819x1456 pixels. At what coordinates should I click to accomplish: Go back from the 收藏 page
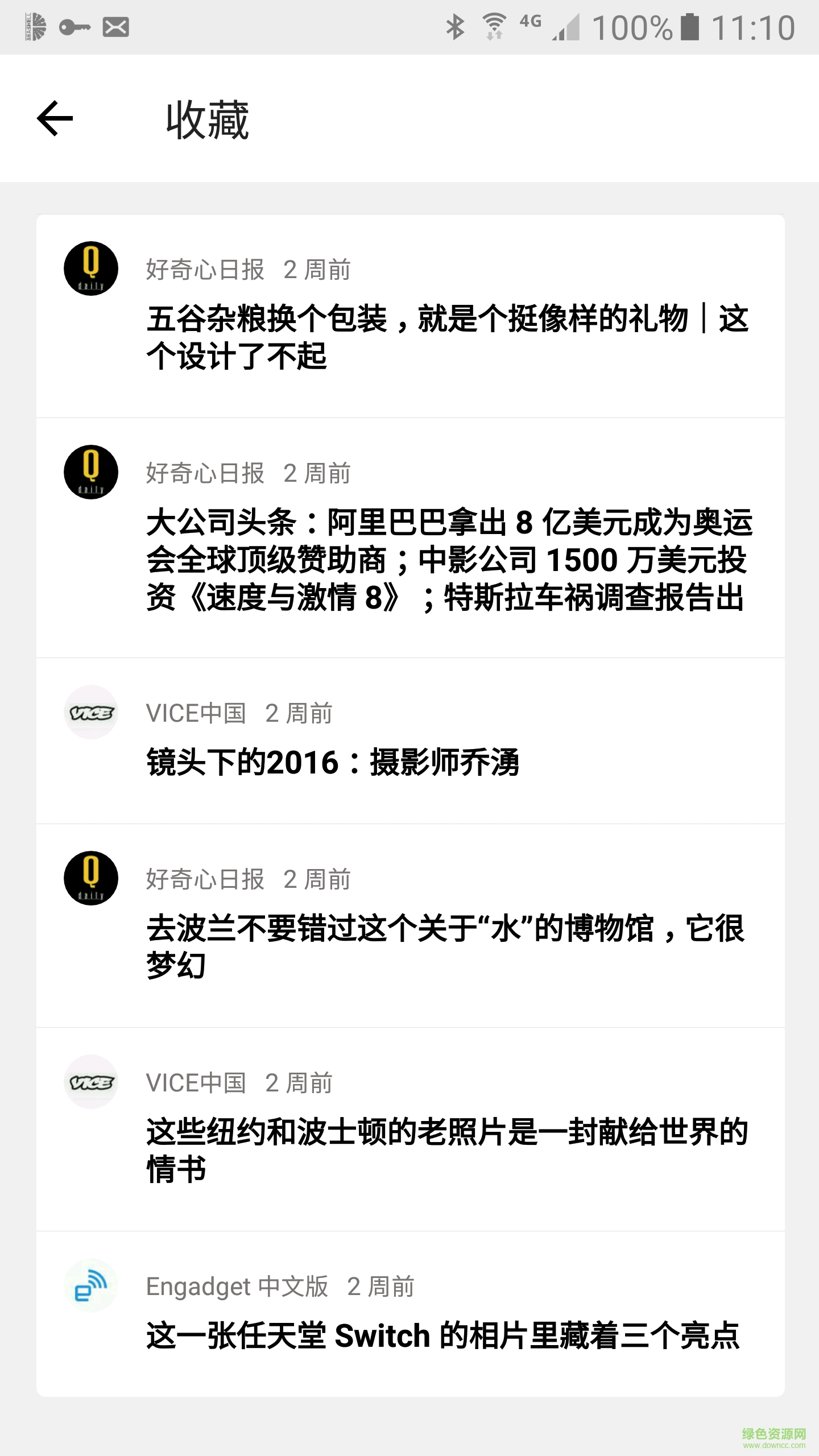coord(55,118)
